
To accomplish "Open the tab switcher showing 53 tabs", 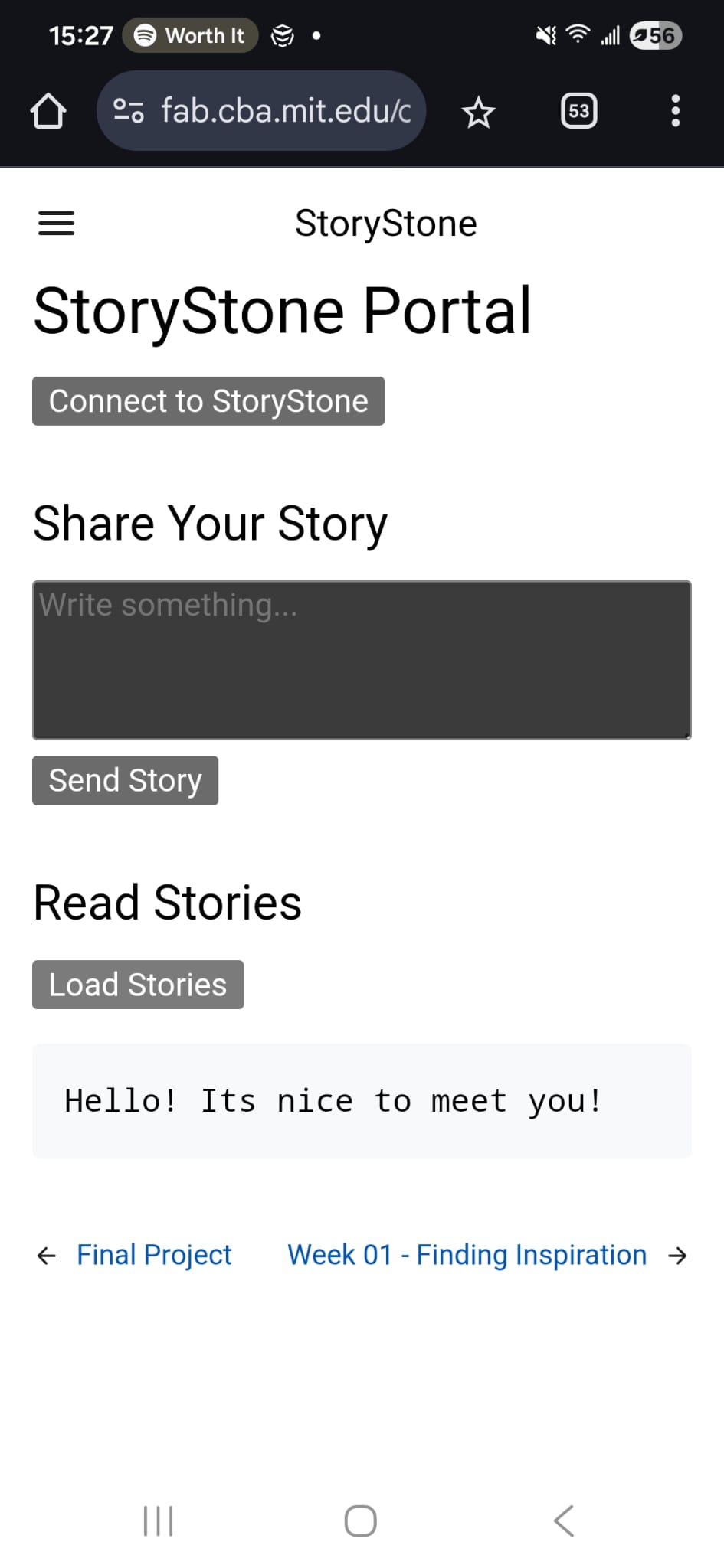I will (x=578, y=111).
